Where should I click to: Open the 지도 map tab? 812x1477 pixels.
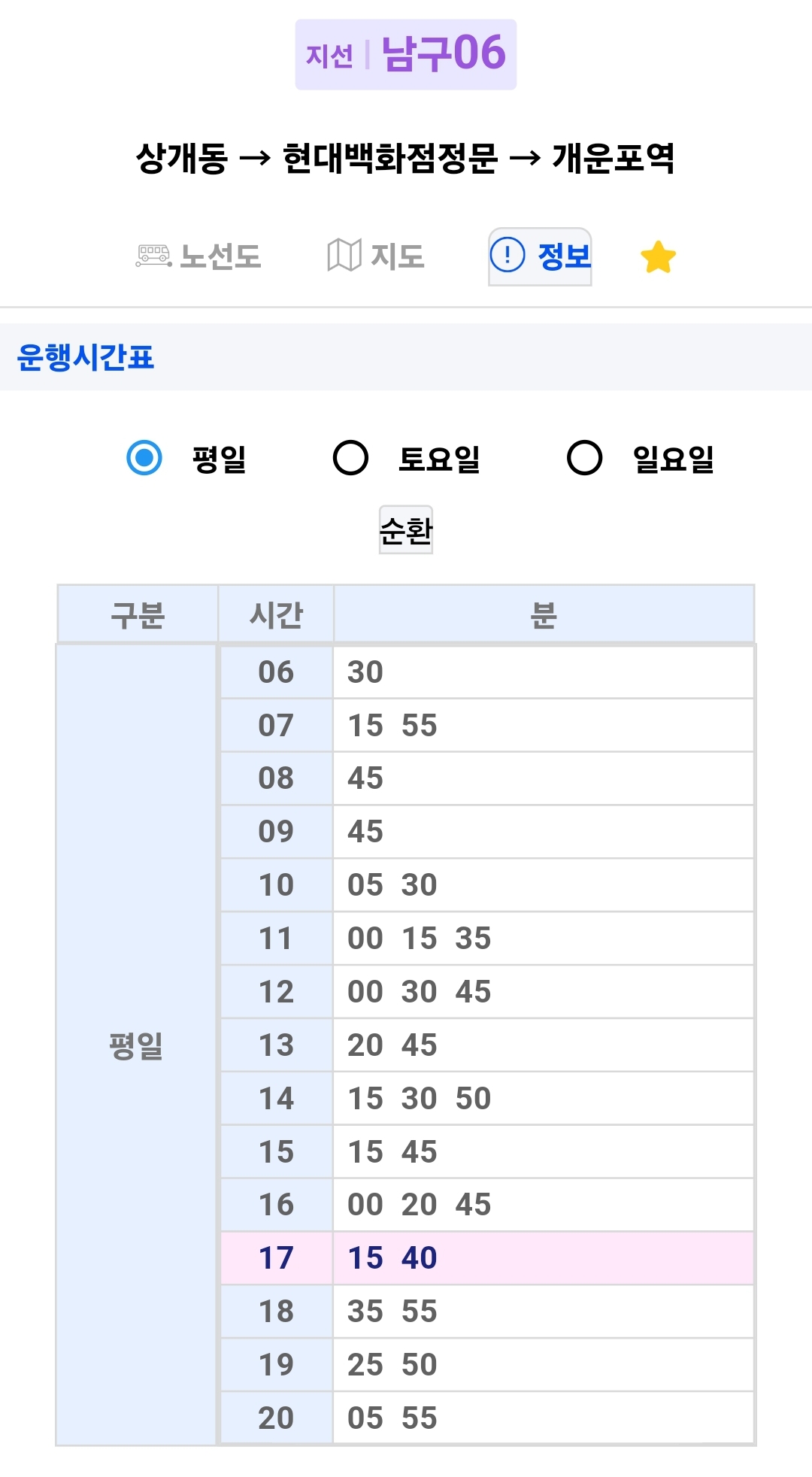376,256
